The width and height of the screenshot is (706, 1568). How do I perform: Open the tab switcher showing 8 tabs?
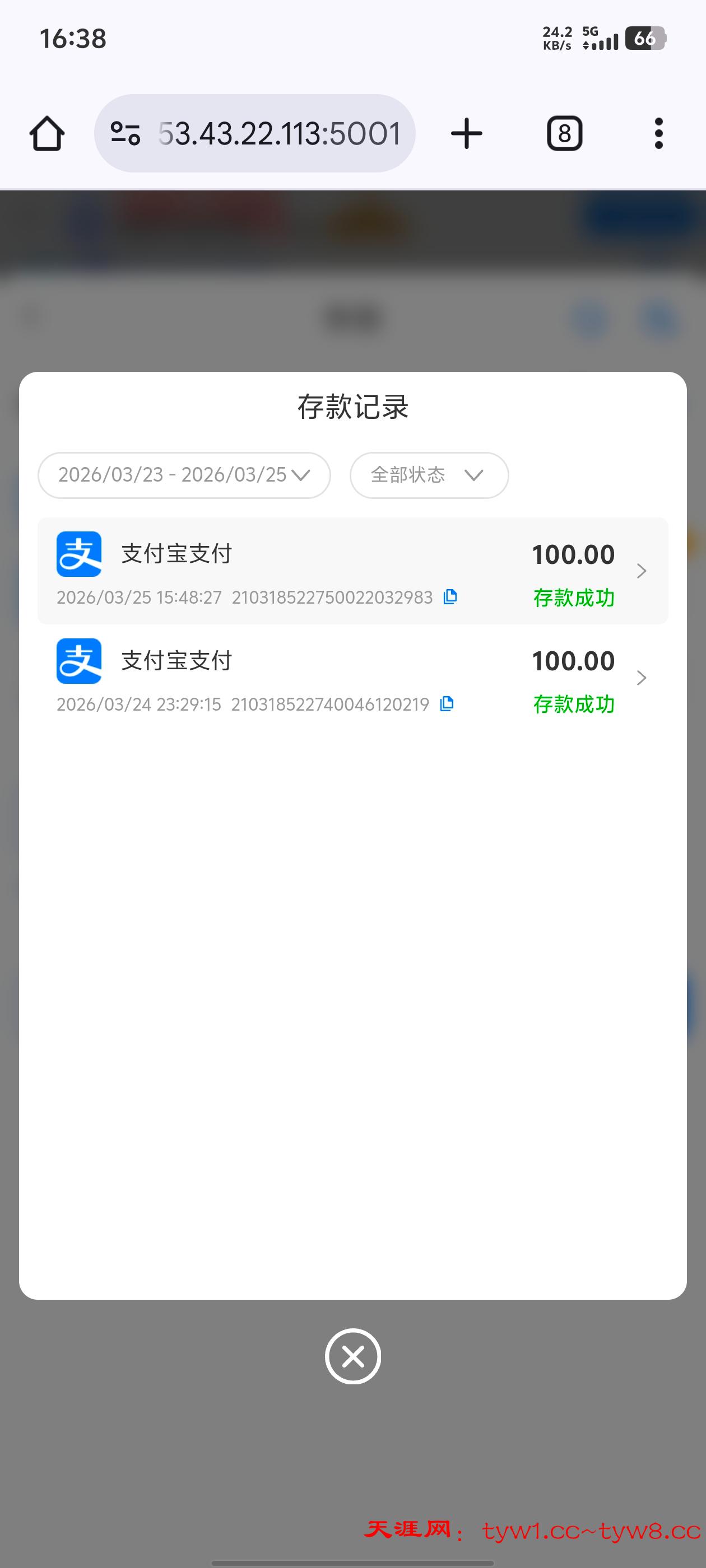coord(564,133)
